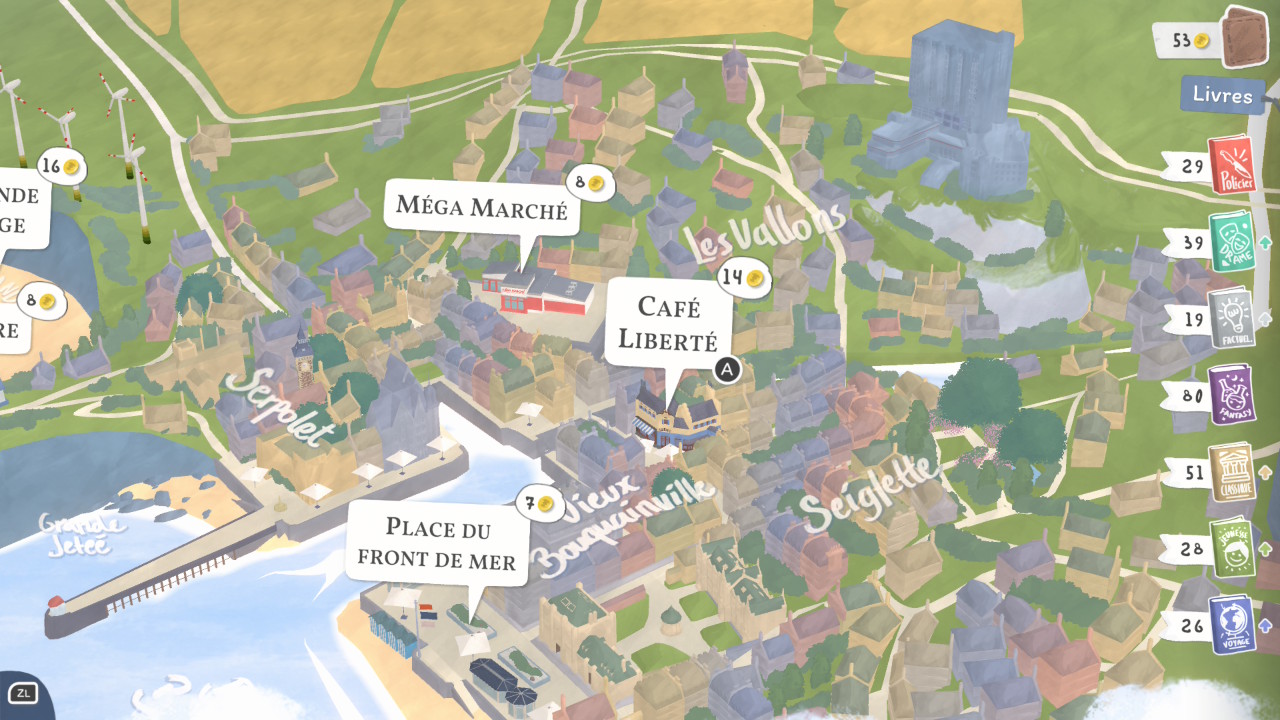Select the Méga Marché location
Image resolution: width=1280 pixels, height=720 pixels.
[x=481, y=208]
